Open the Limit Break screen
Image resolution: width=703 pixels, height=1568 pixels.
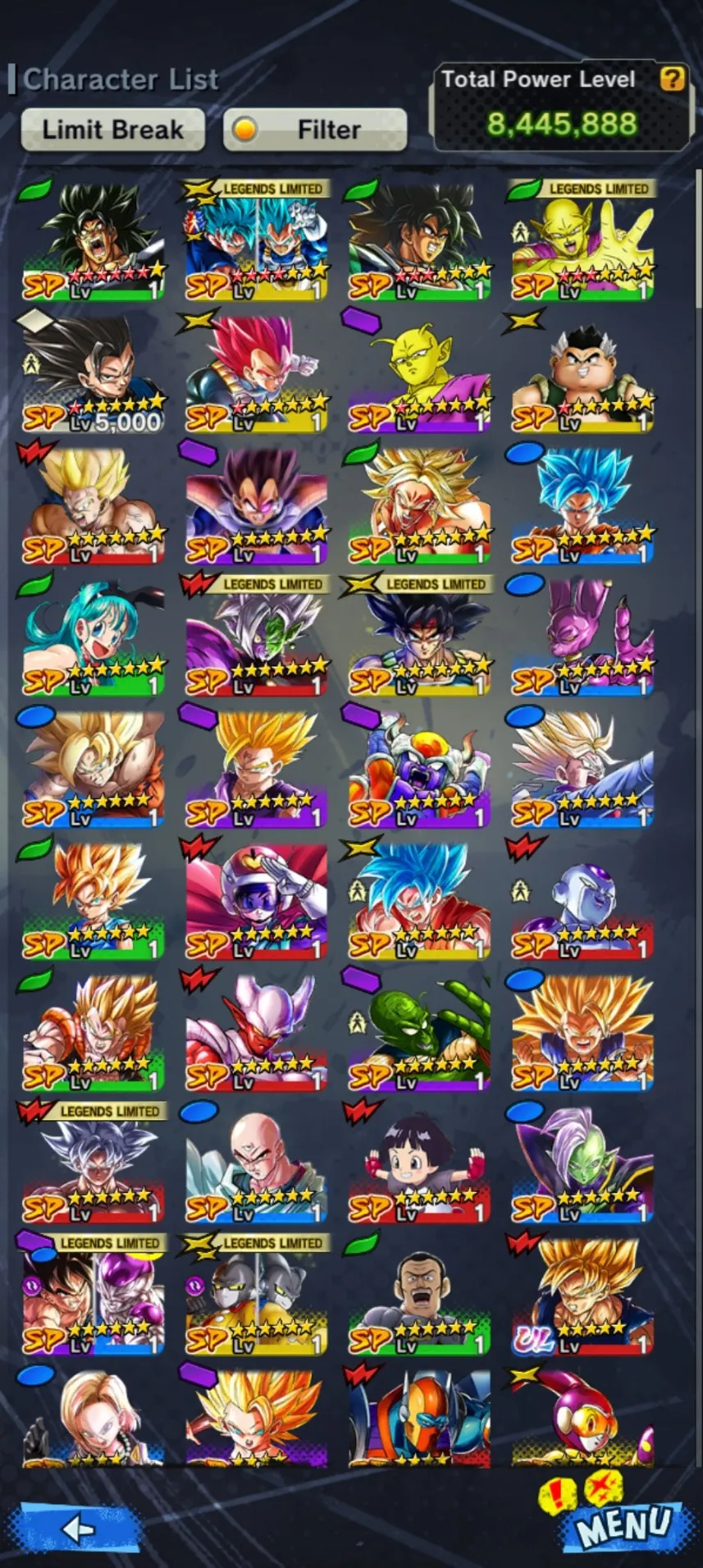(x=112, y=129)
